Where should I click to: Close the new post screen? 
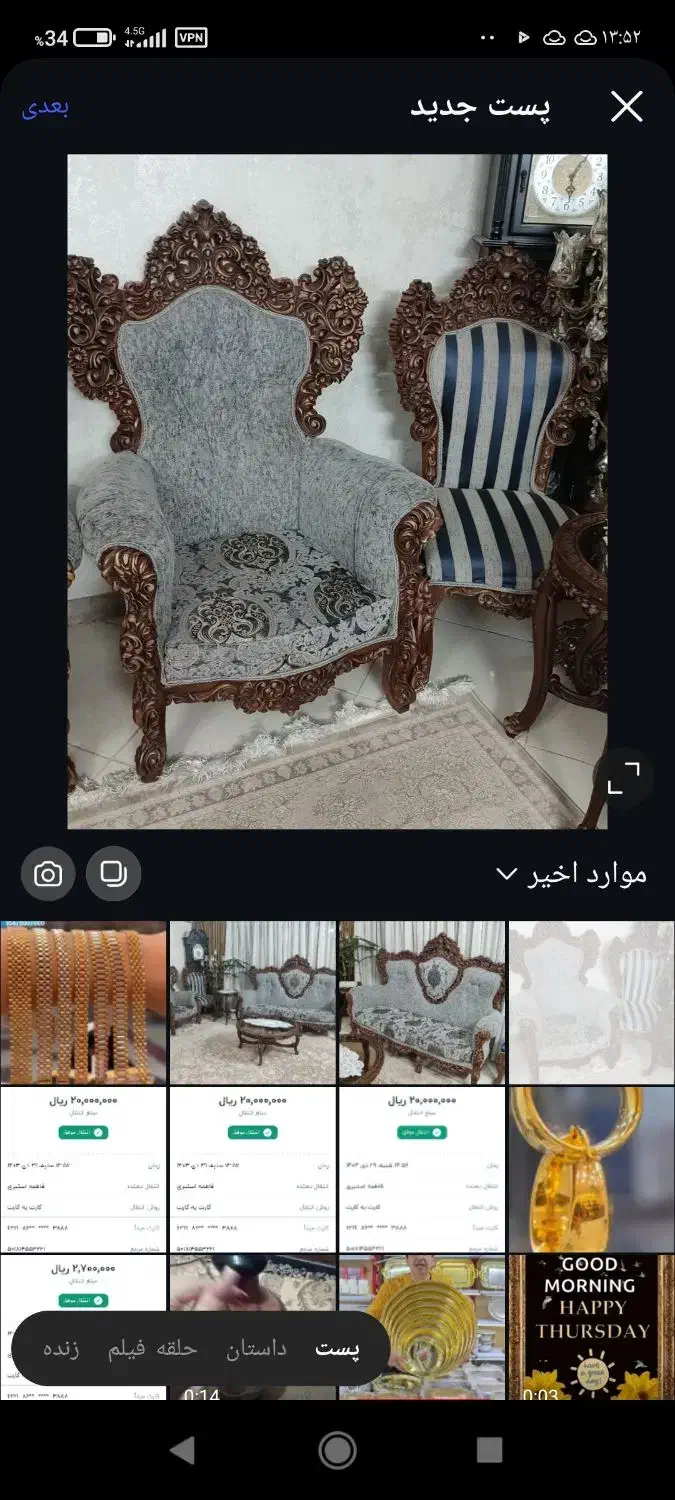(x=626, y=107)
